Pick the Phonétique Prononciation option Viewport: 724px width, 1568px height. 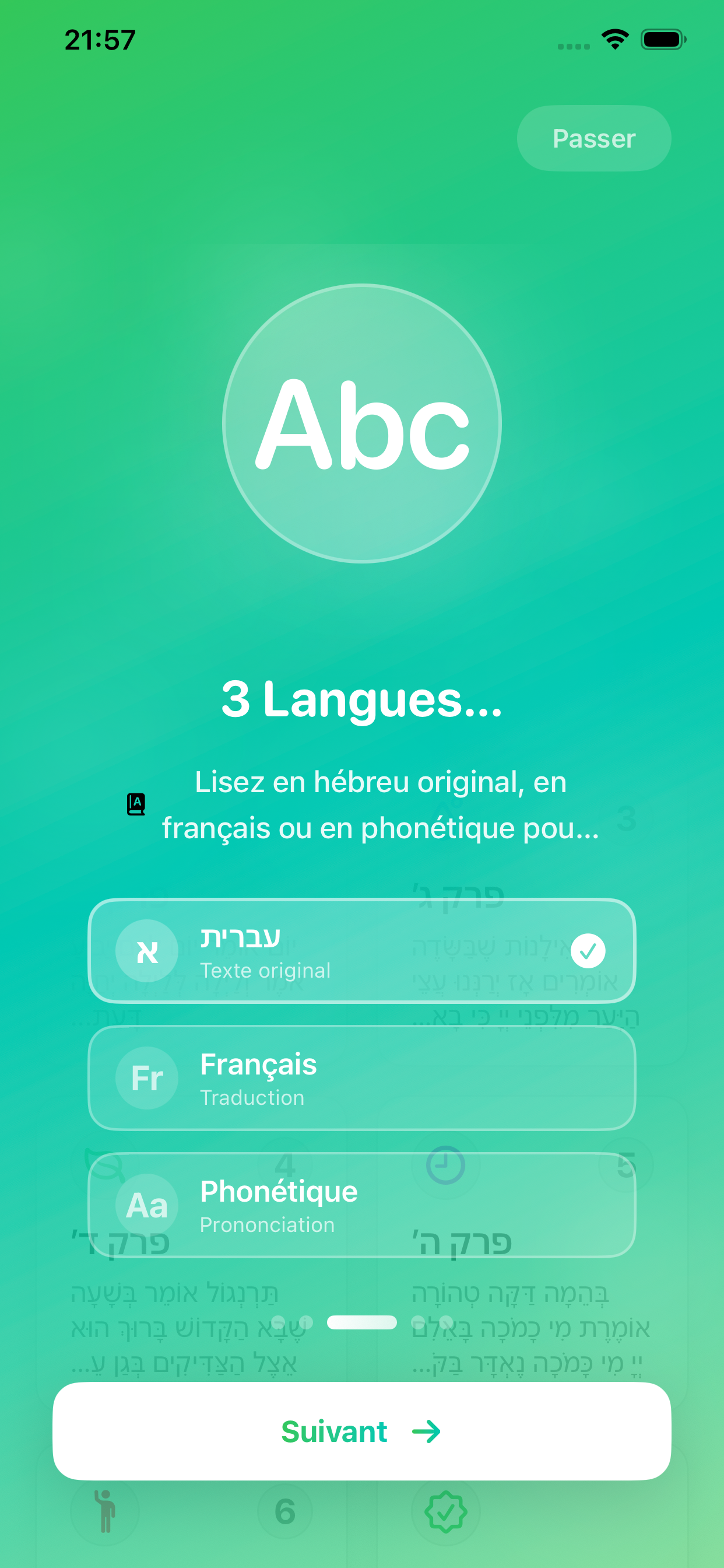pyautogui.click(x=361, y=1205)
